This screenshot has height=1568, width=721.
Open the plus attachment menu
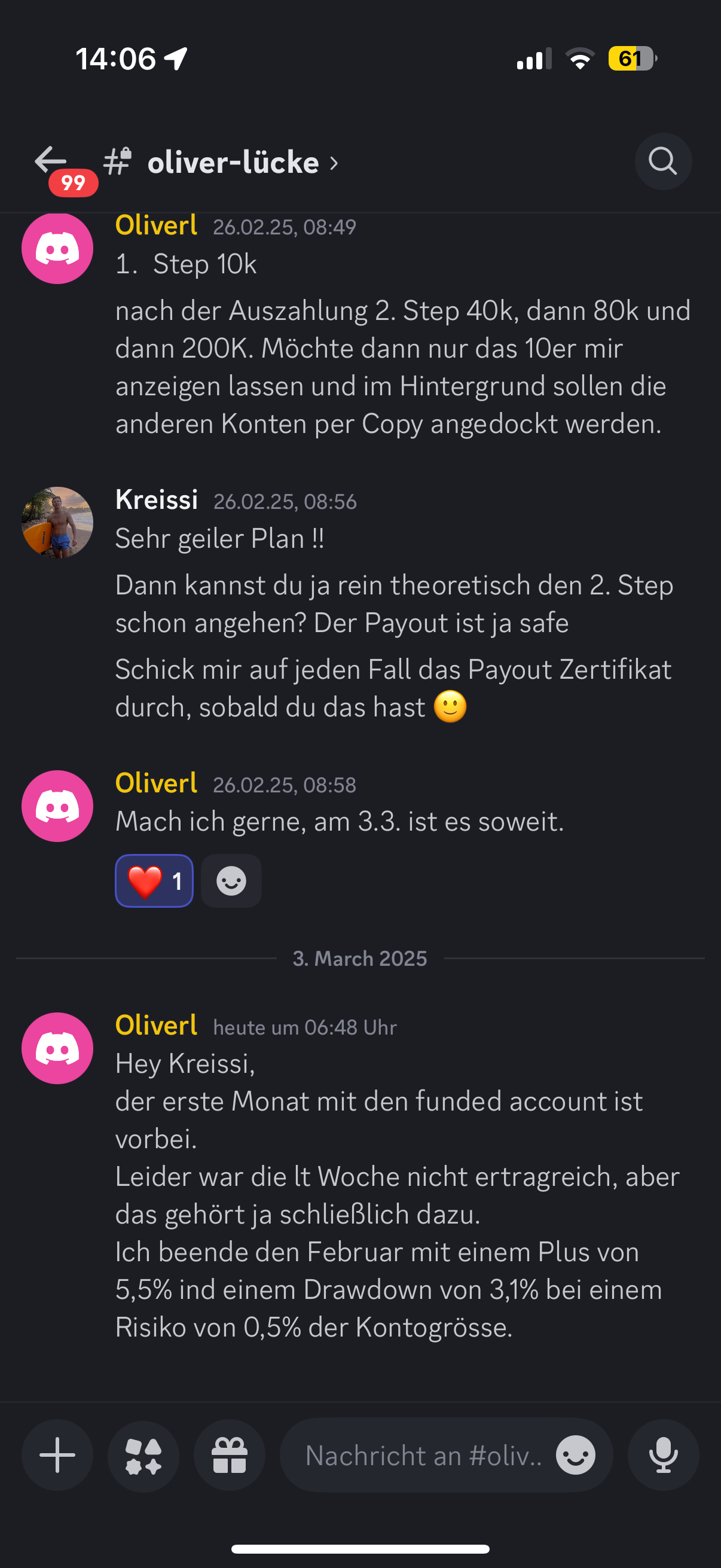[x=57, y=1456]
